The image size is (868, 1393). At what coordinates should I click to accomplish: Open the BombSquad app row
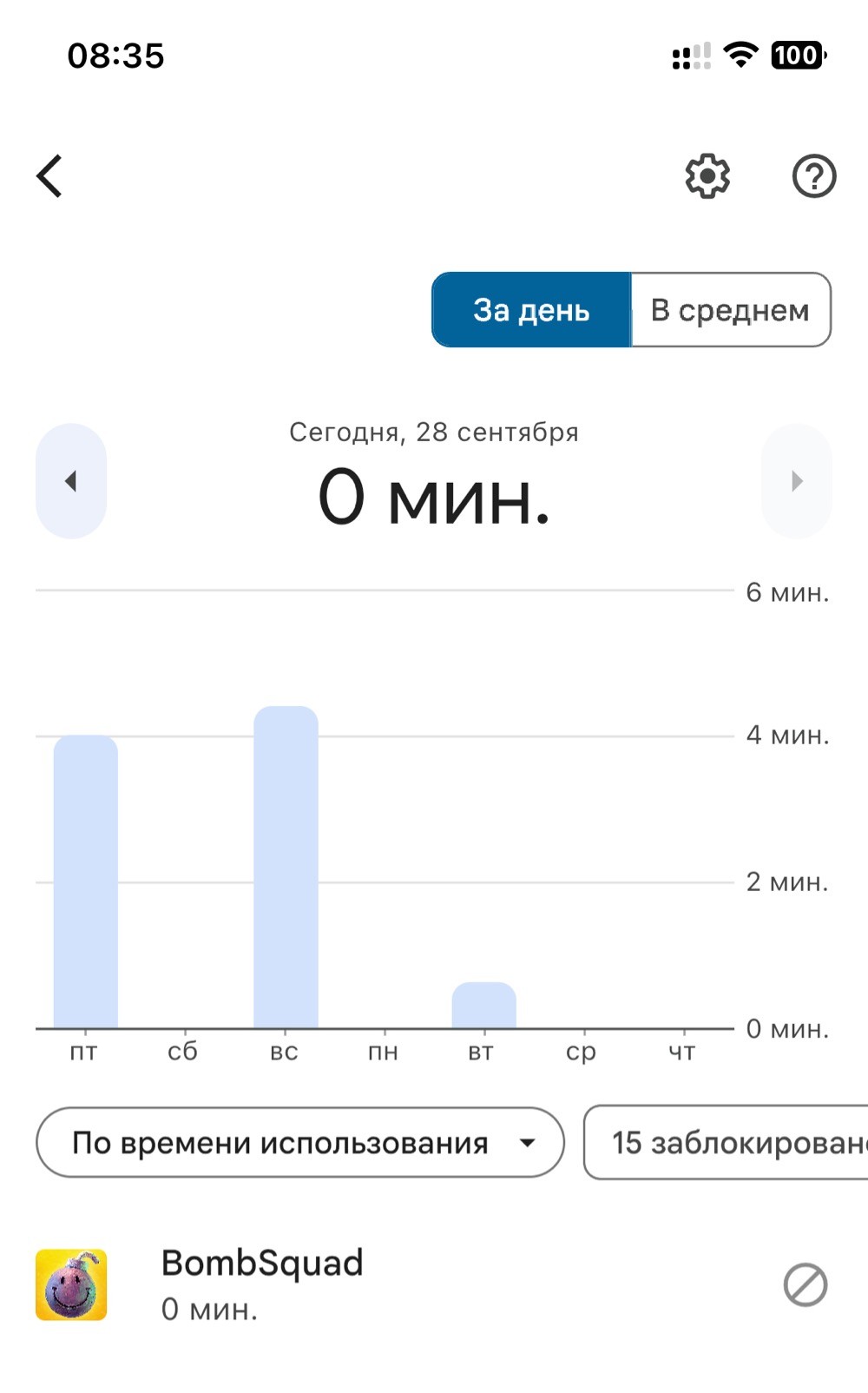click(x=434, y=1284)
